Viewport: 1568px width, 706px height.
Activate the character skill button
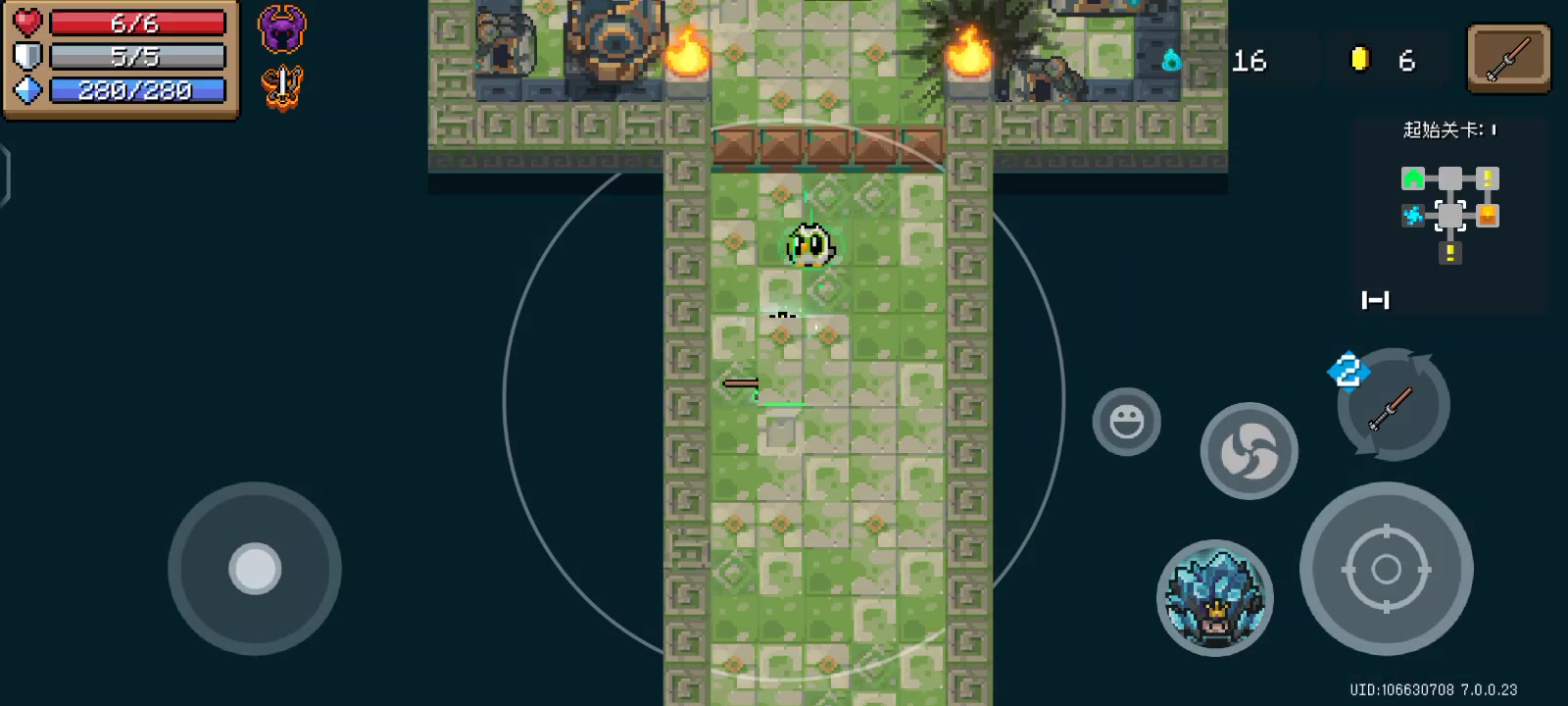click(x=1214, y=598)
